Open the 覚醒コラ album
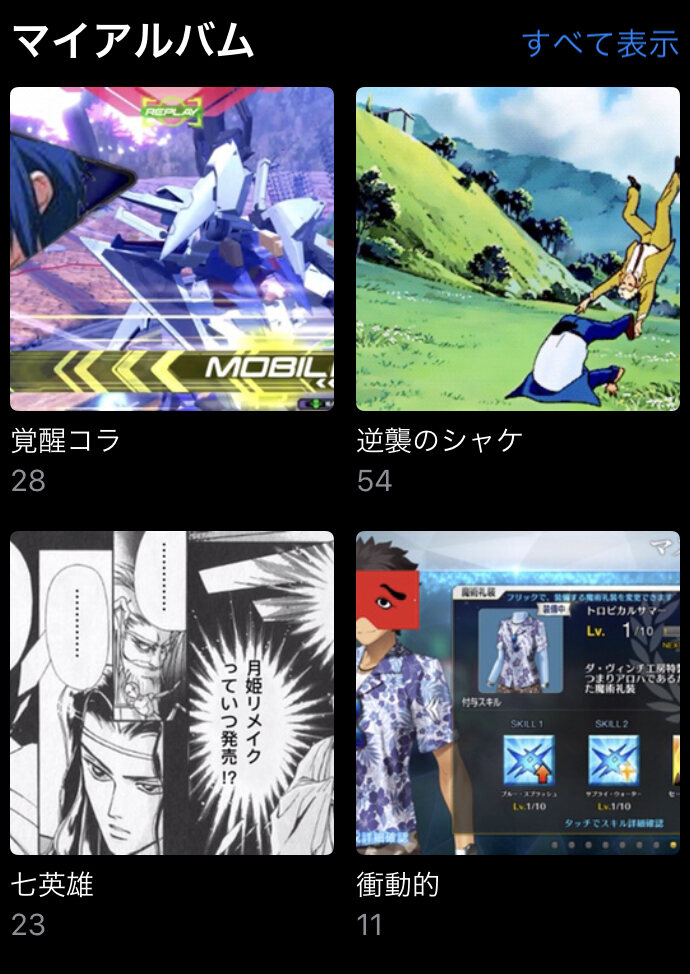690x974 pixels. coord(172,249)
